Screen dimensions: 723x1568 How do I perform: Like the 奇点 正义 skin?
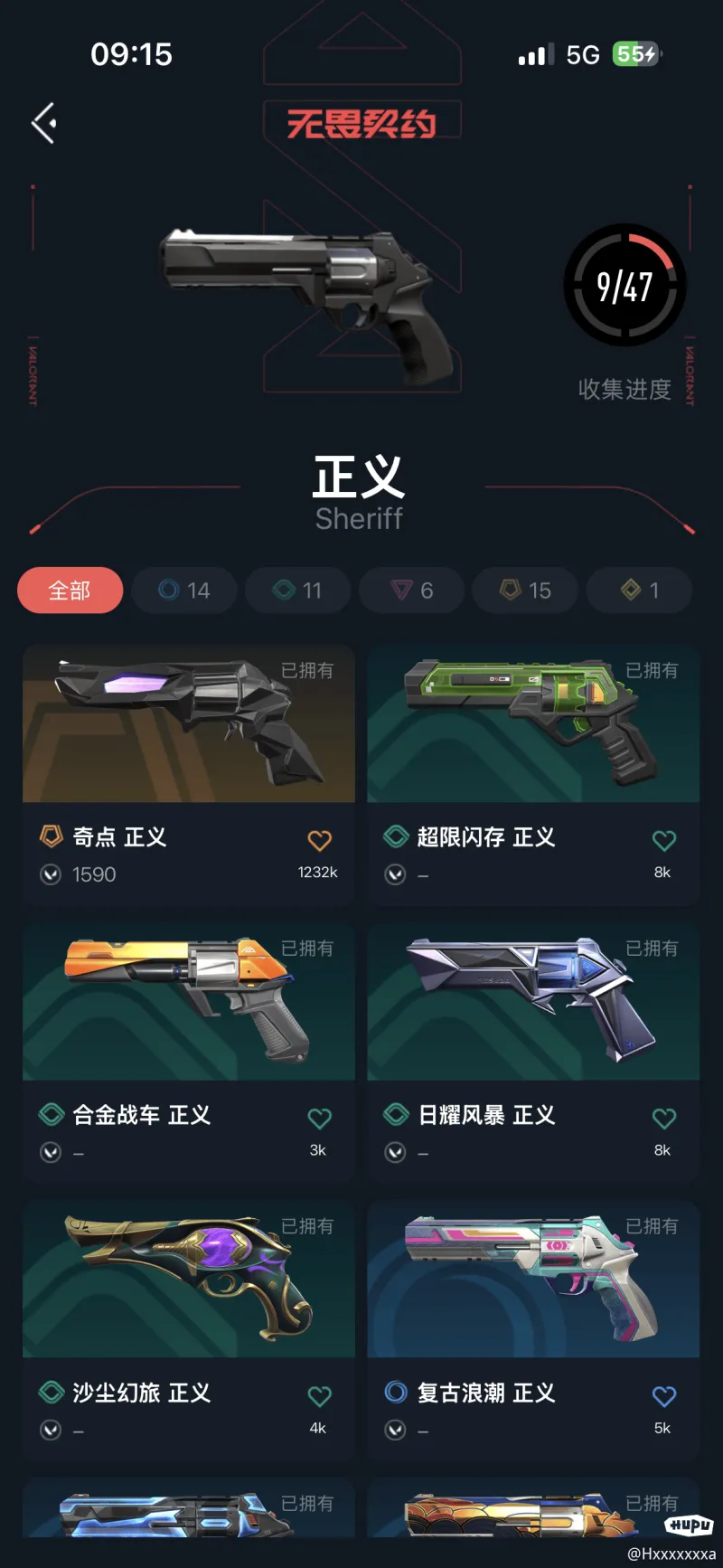(x=319, y=840)
